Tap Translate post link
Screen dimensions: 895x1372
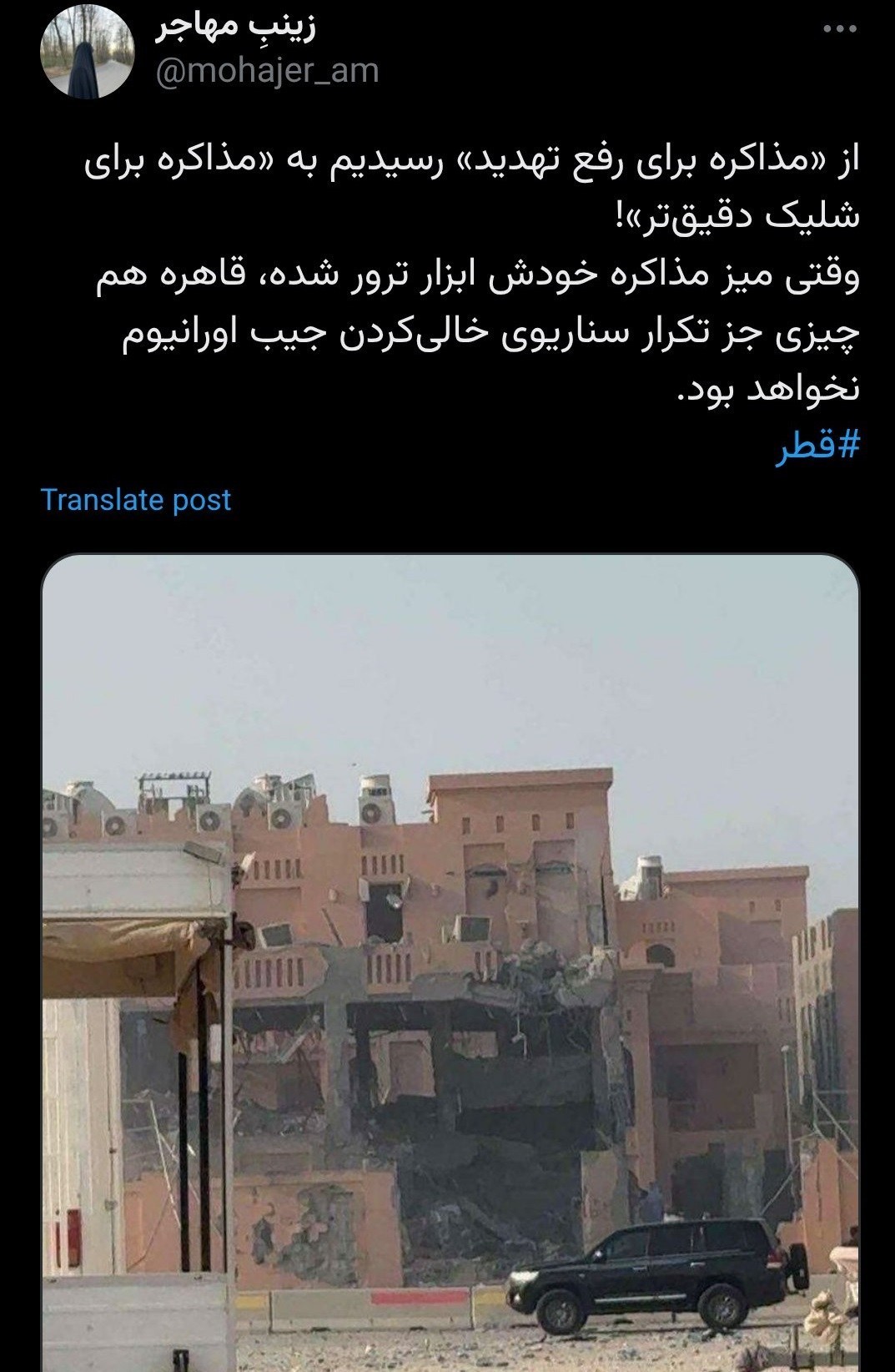pyautogui.click(x=136, y=500)
